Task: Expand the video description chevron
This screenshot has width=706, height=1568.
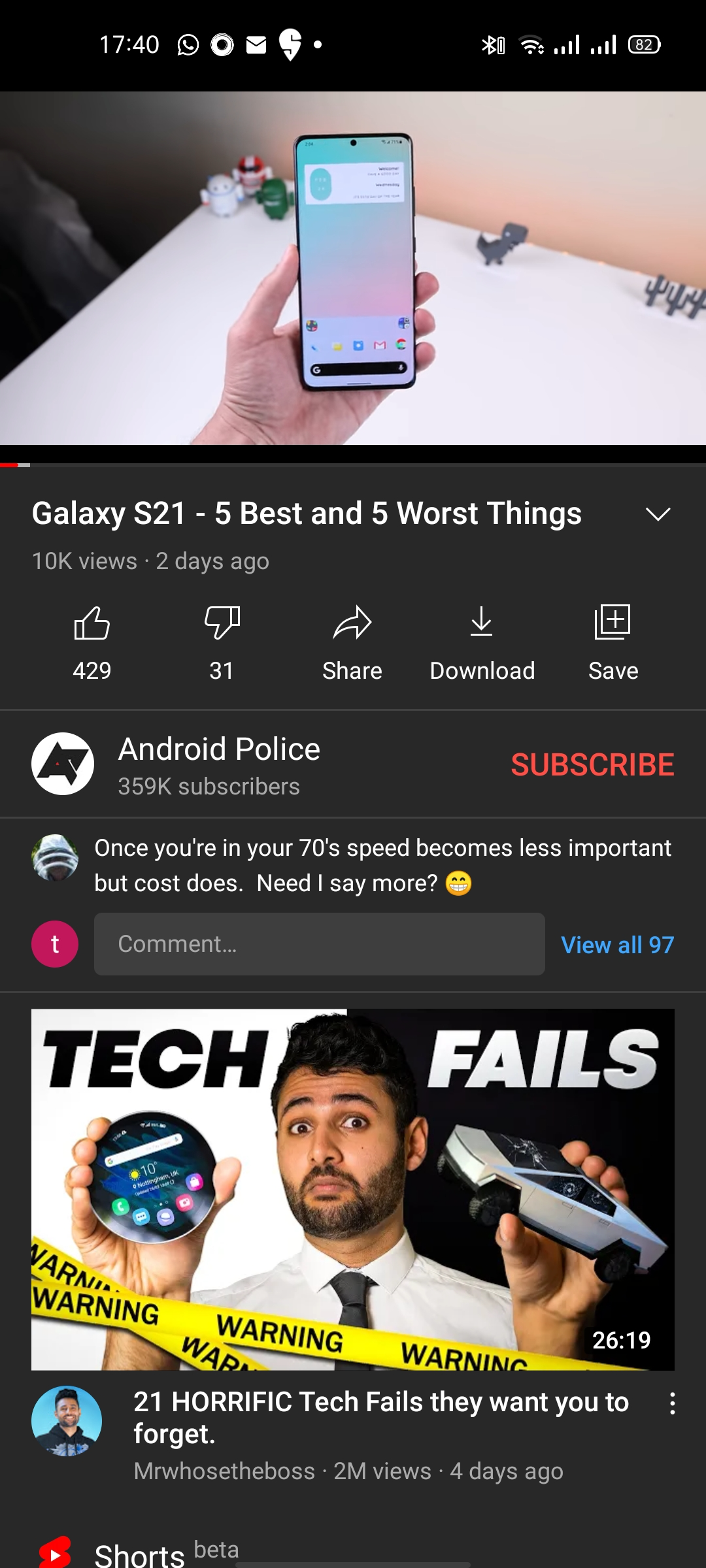Action: [658, 514]
